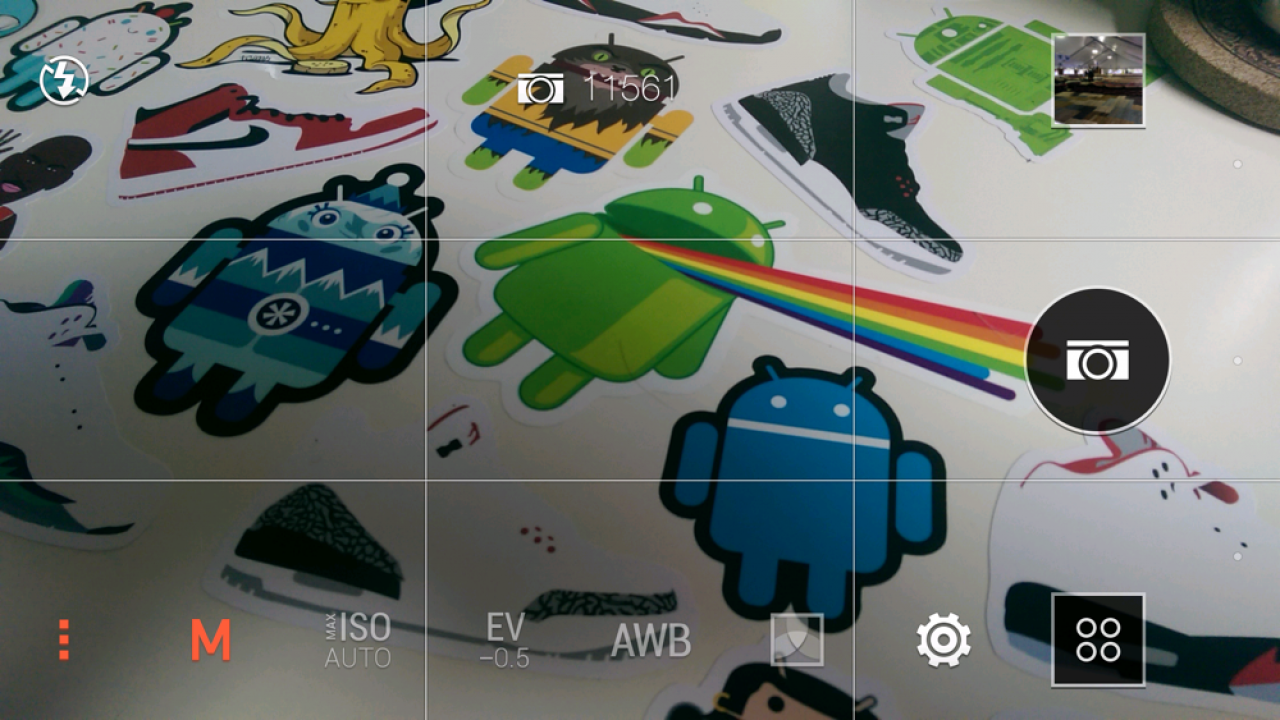The width and height of the screenshot is (1280, 720).
Task: Adjust the max ISO AUTO setting
Action: pyautogui.click(x=358, y=640)
